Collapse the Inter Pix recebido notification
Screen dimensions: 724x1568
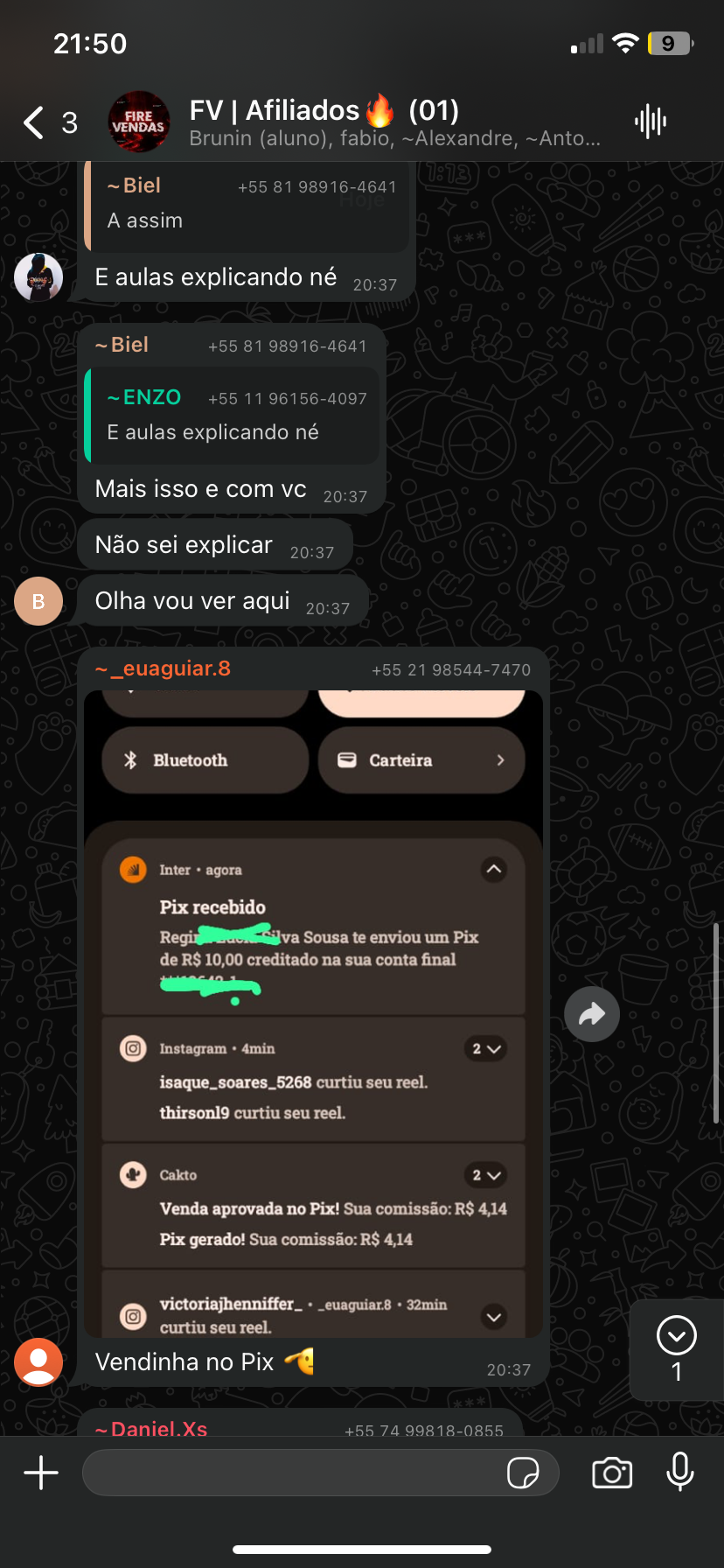pyautogui.click(x=494, y=869)
